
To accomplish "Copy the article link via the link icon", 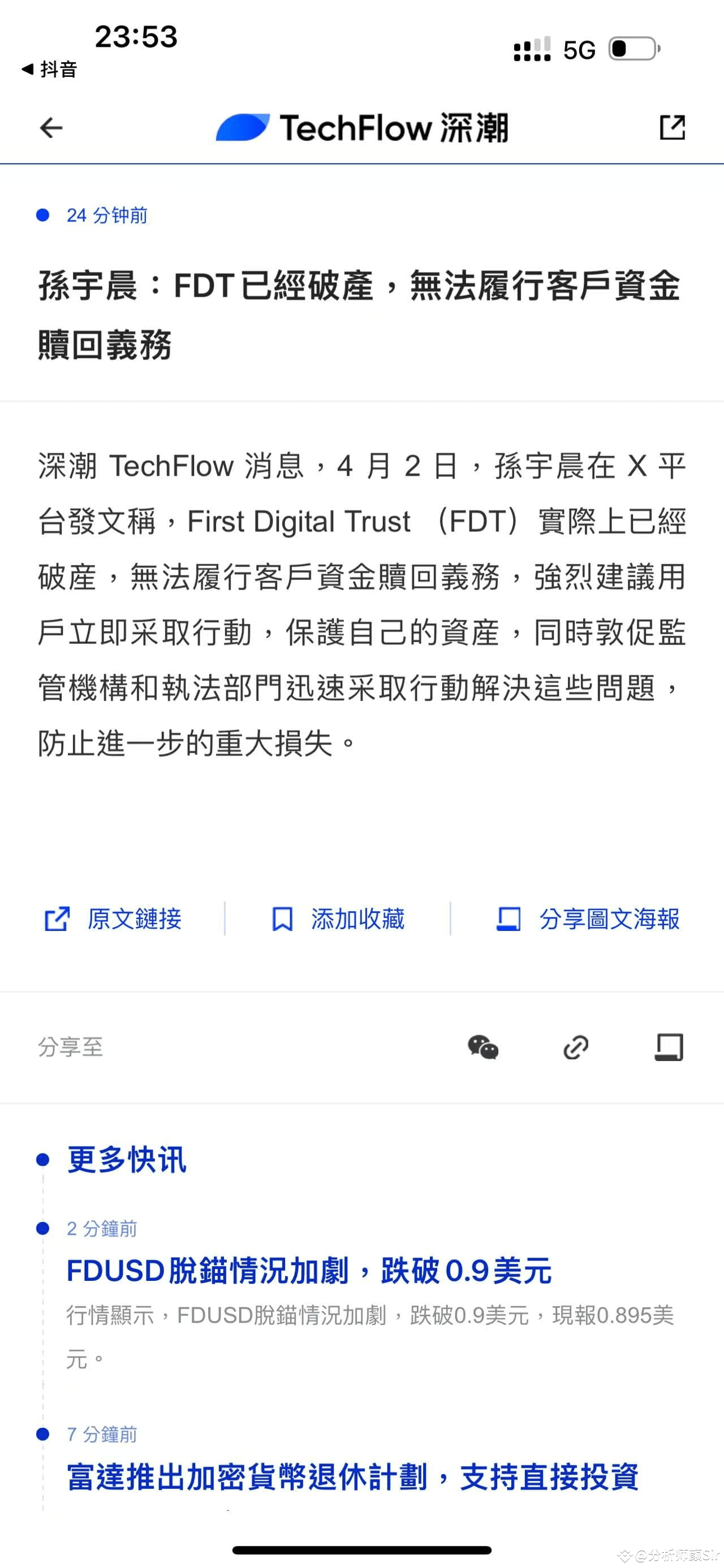I will 576,1047.
